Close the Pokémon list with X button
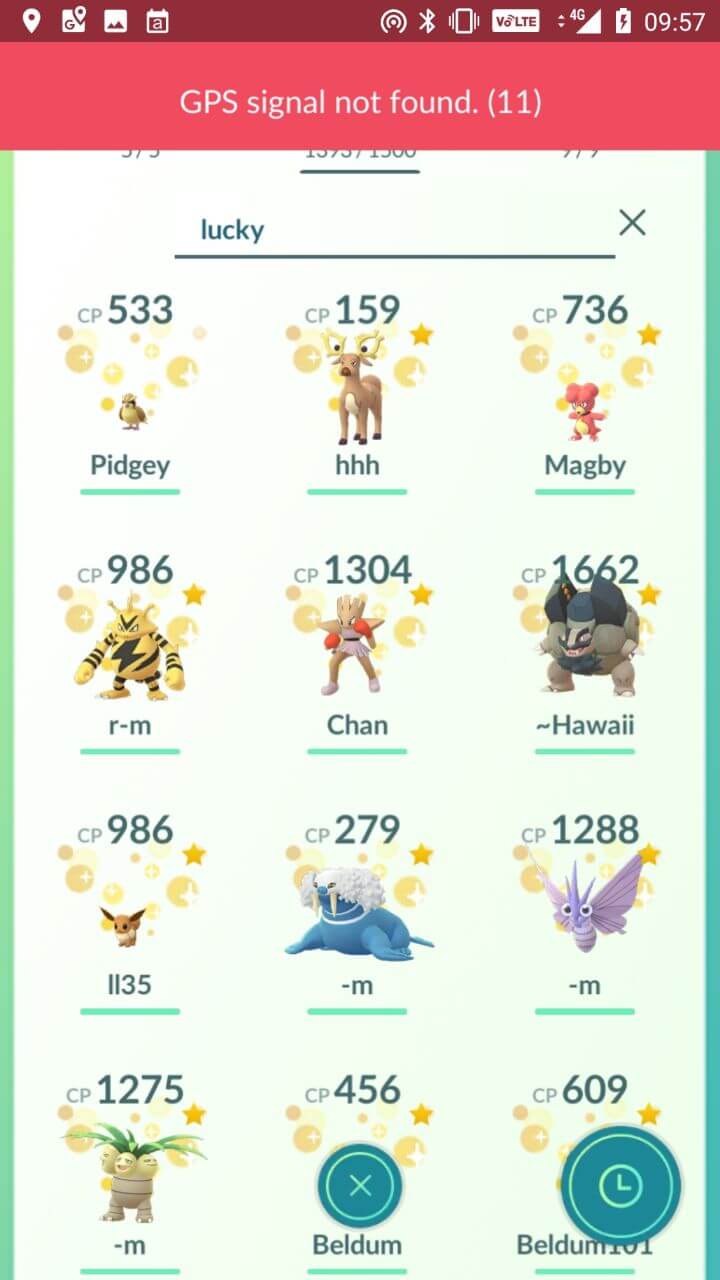This screenshot has height=1280, width=720. (360, 1186)
